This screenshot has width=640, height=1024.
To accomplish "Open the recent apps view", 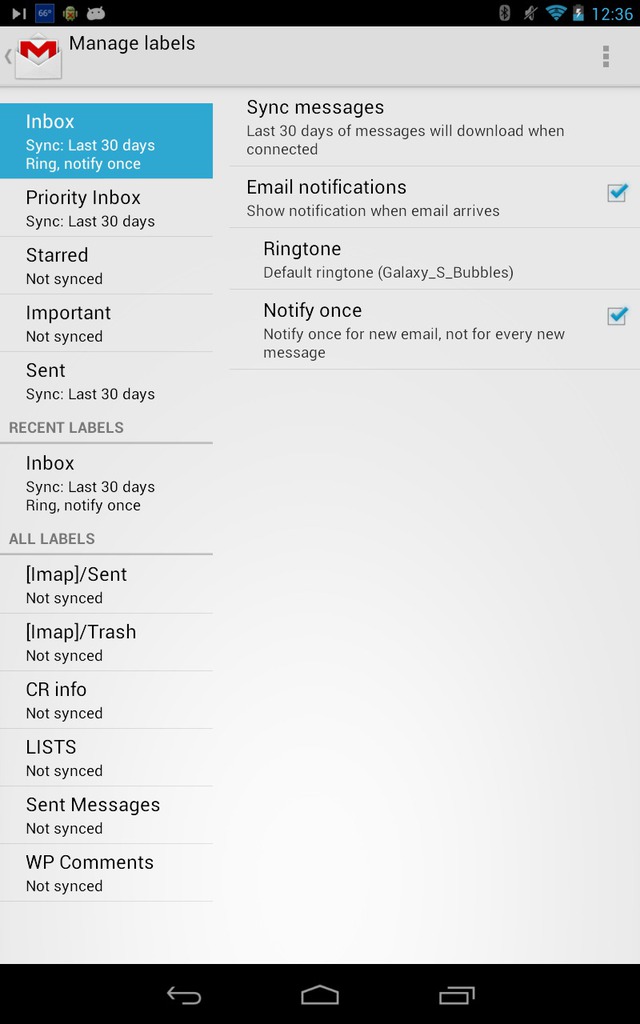I will pyautogui.click(x=456, y=995).
